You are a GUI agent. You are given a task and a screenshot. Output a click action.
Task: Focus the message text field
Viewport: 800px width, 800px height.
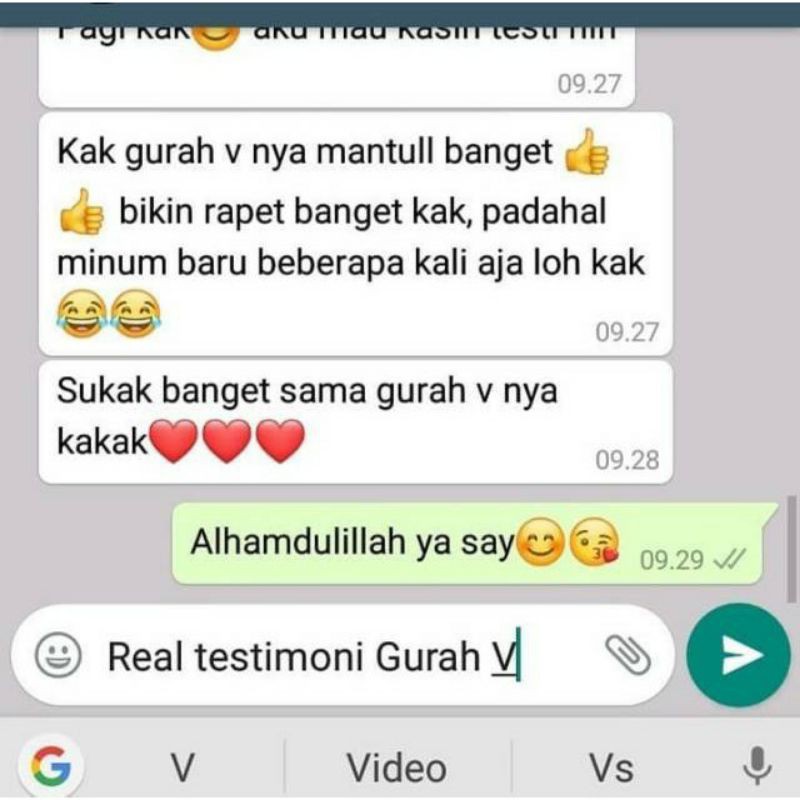[x=330, y=656]
